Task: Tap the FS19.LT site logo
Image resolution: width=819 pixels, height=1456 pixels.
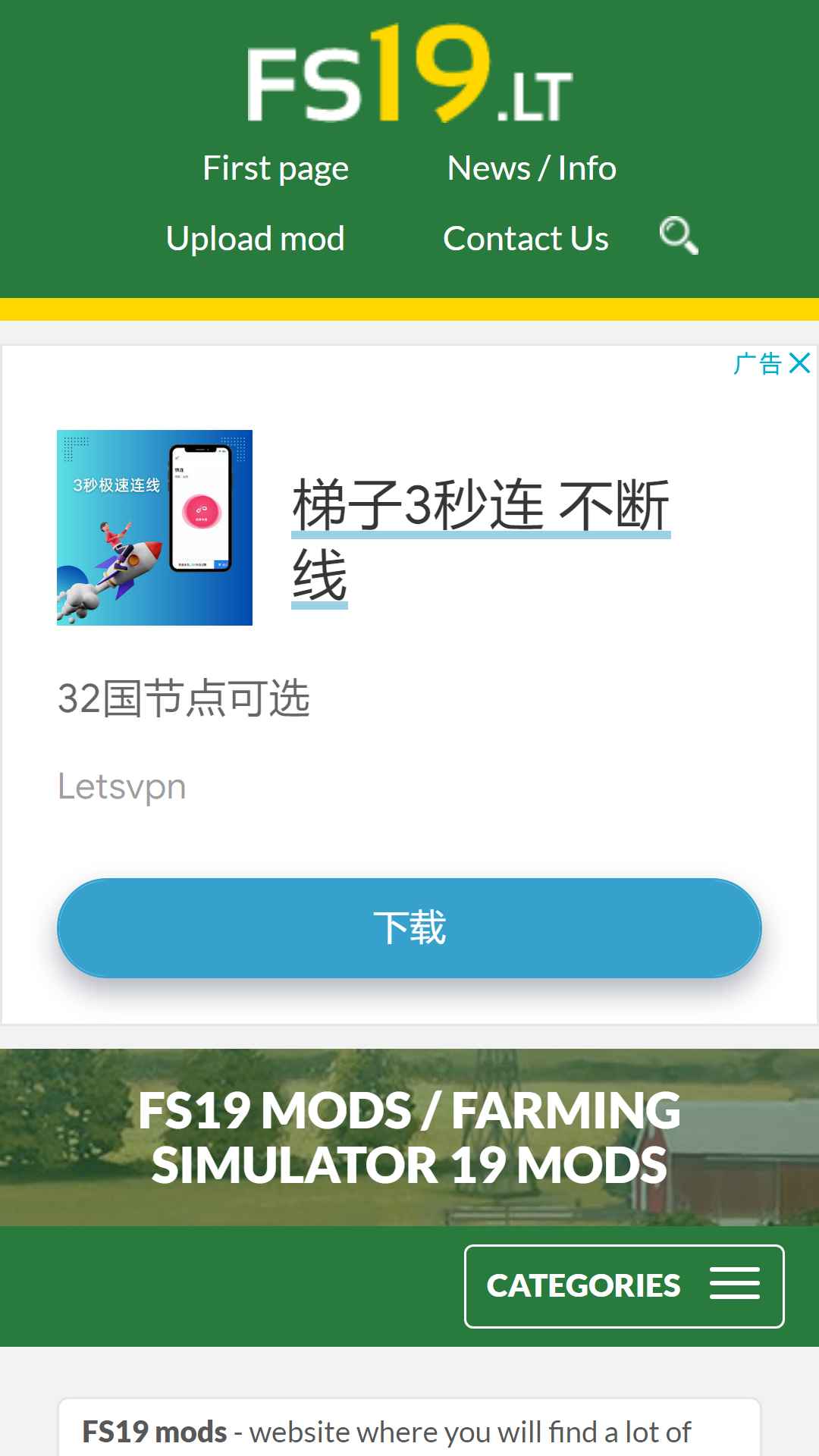Action: click(x=409, y=73)
